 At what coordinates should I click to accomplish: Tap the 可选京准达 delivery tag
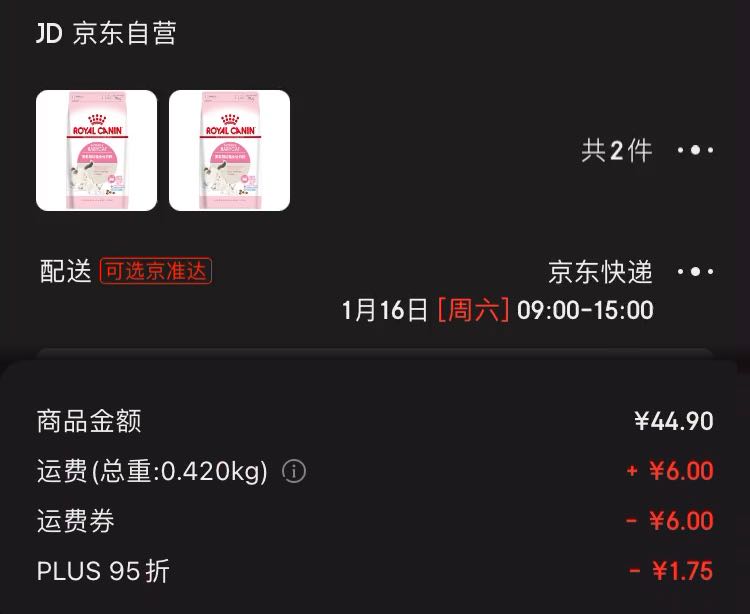156,271
